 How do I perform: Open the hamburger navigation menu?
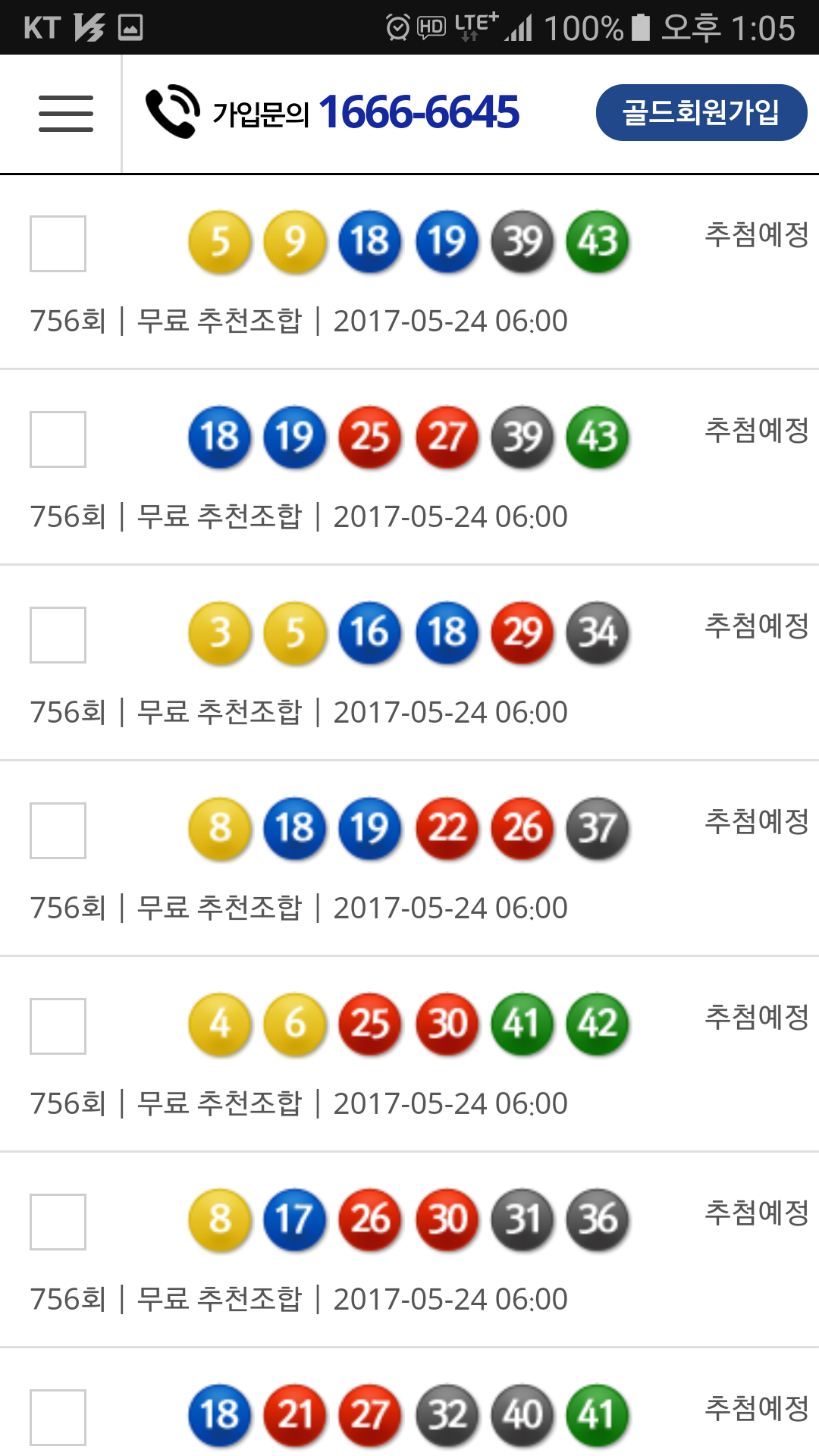coord(66,114)
